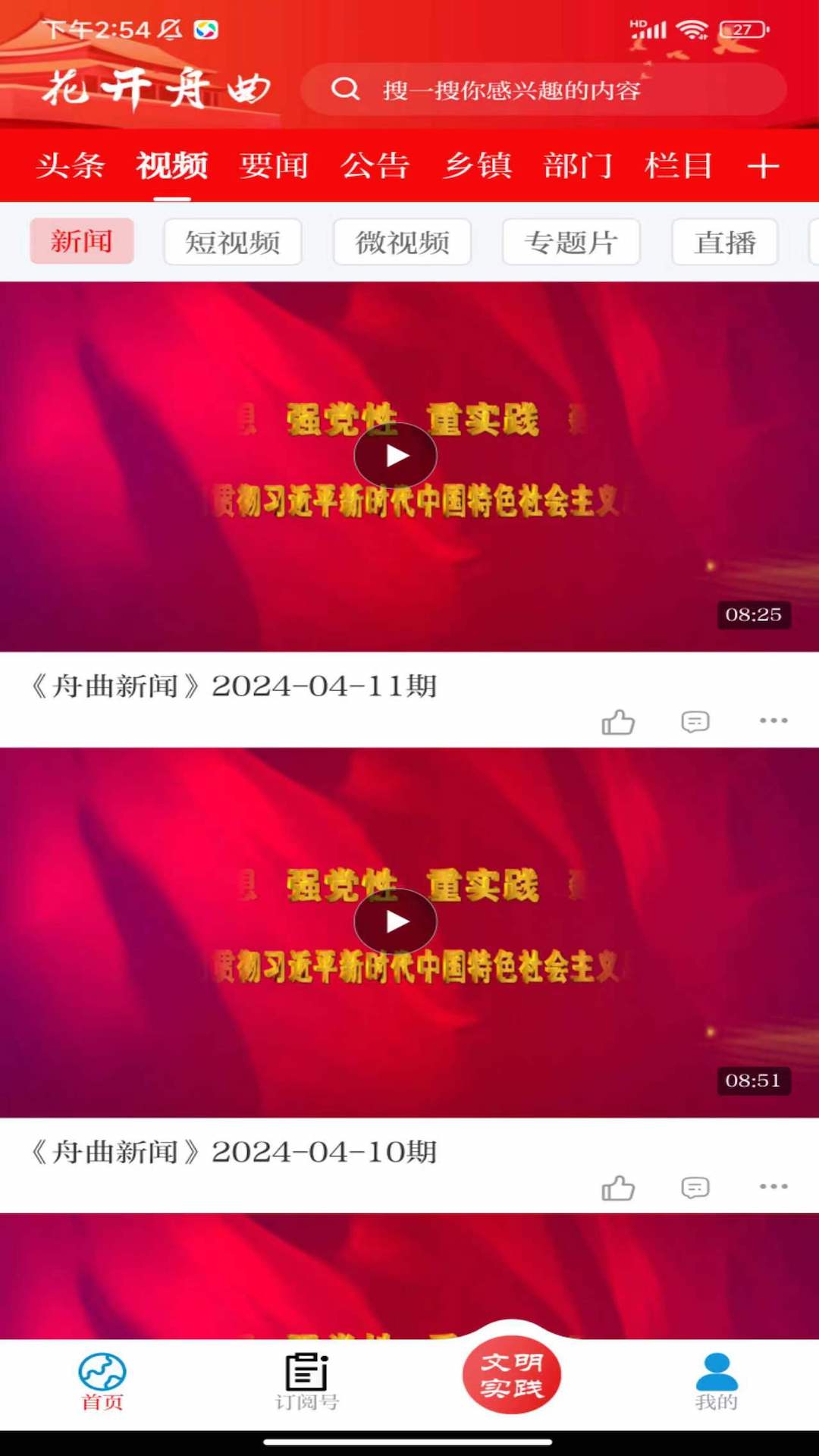Viewport: 819px width, 1456px height.
Task: Go to the 订阅号 tab
Action: click(306, 1382)
